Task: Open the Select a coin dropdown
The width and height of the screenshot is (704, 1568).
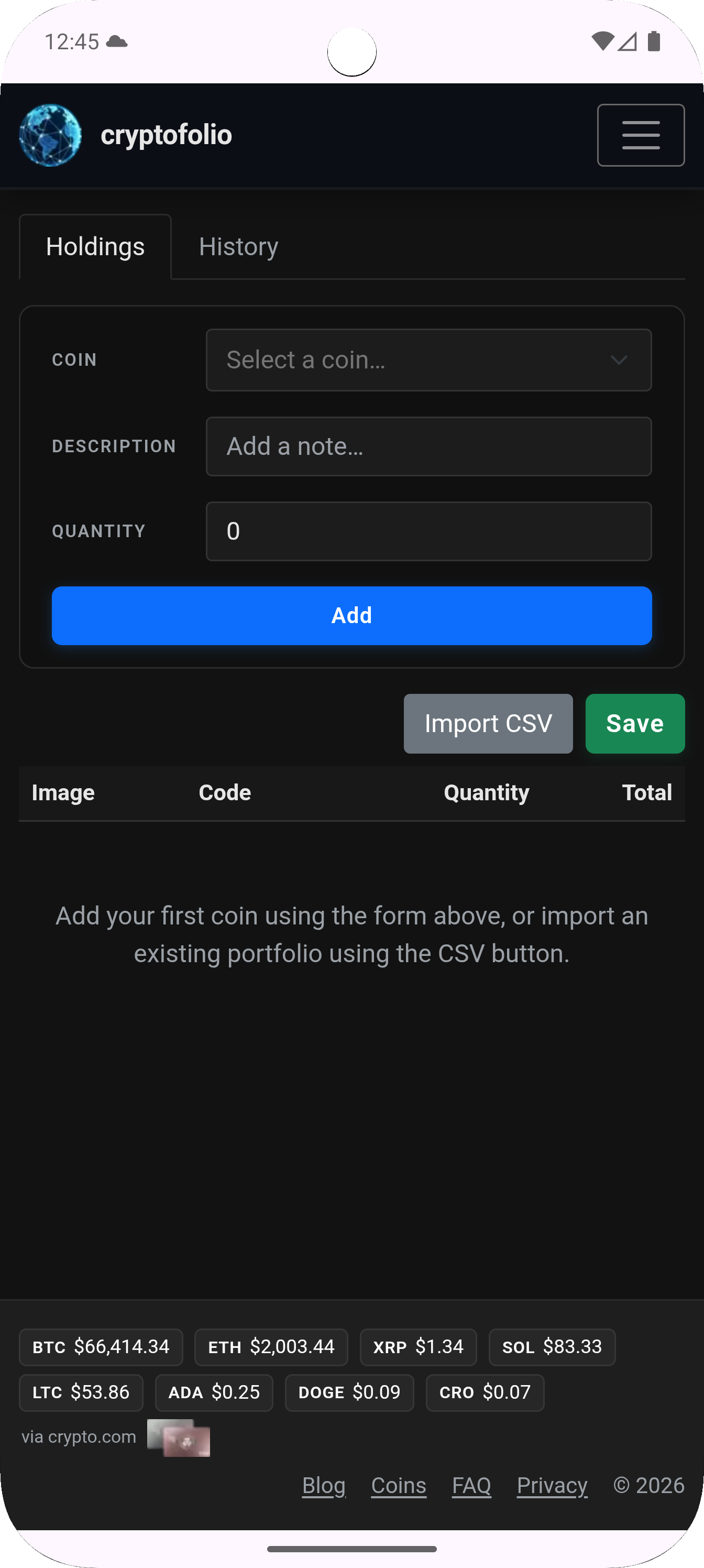Action: [x=428, y=360]
